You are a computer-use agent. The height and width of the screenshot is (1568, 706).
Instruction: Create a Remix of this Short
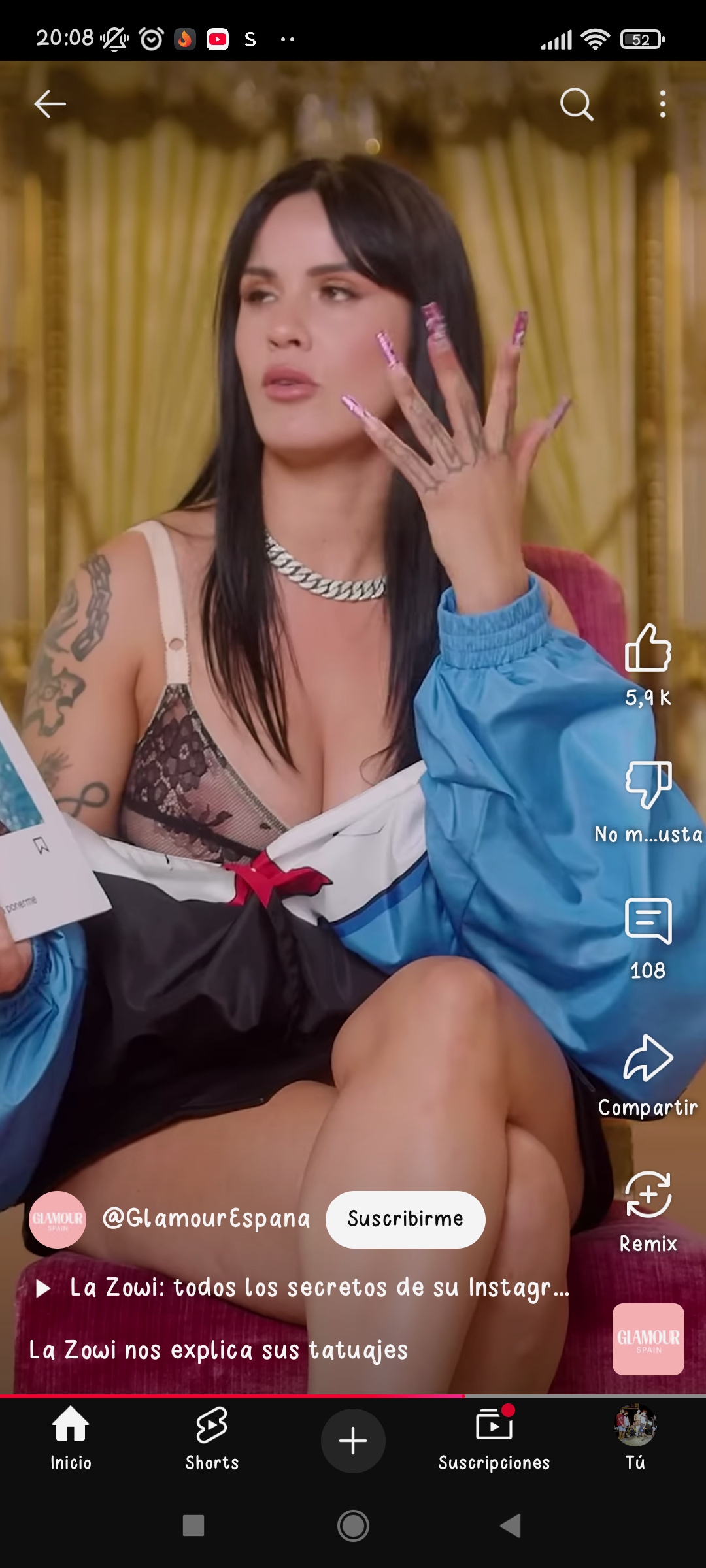[648, 1196]
